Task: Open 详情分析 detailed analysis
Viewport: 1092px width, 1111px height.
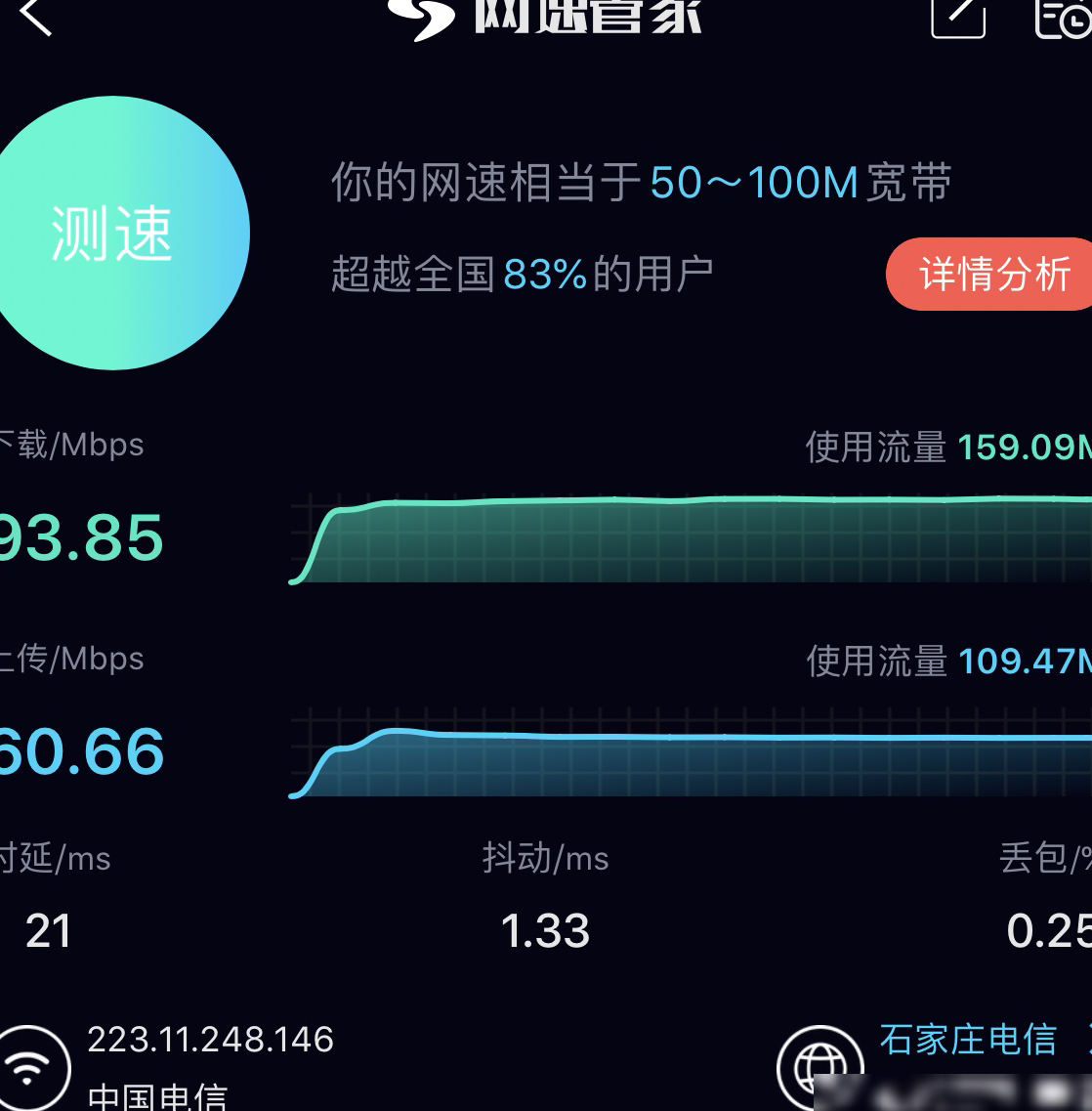Action: 989,275
